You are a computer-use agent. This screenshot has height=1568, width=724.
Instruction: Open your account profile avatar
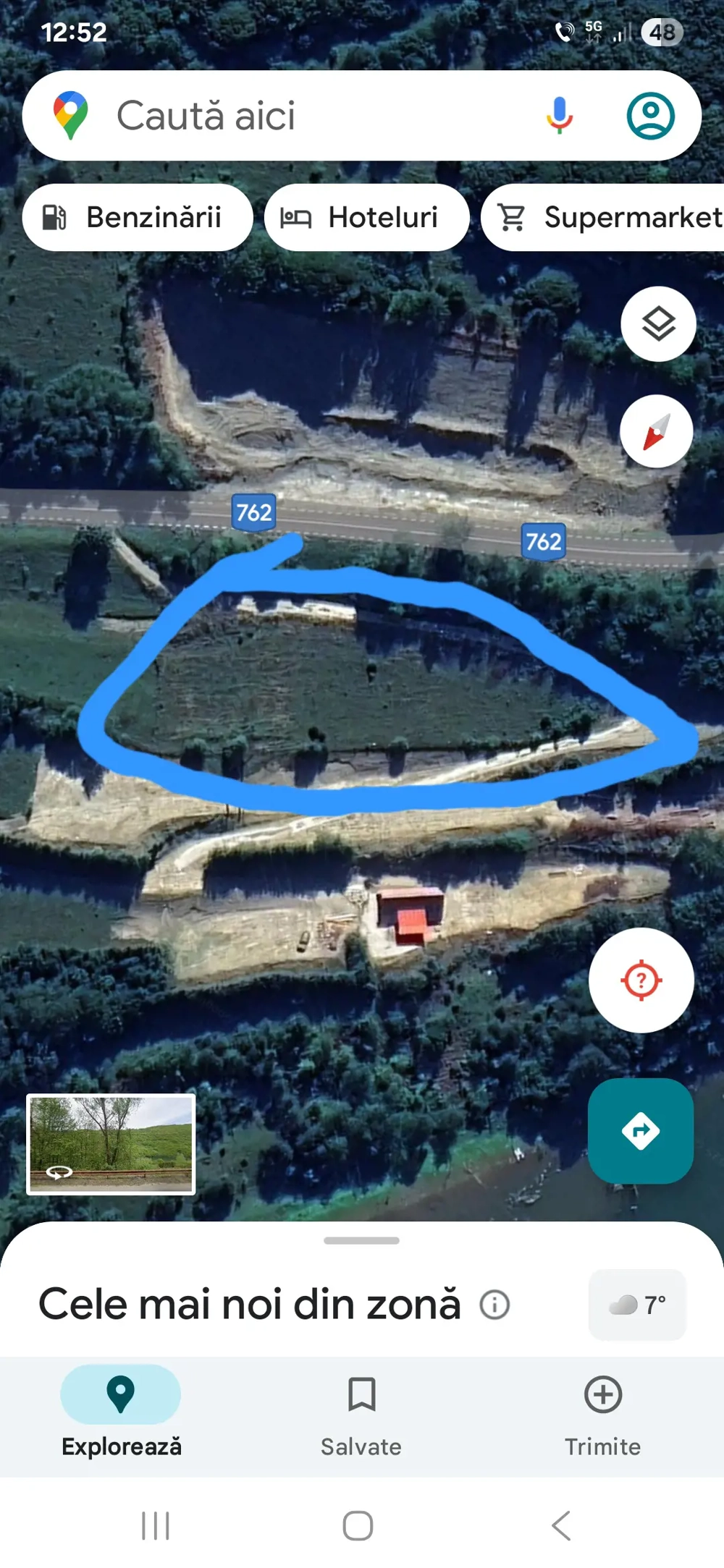coord(651,116)
